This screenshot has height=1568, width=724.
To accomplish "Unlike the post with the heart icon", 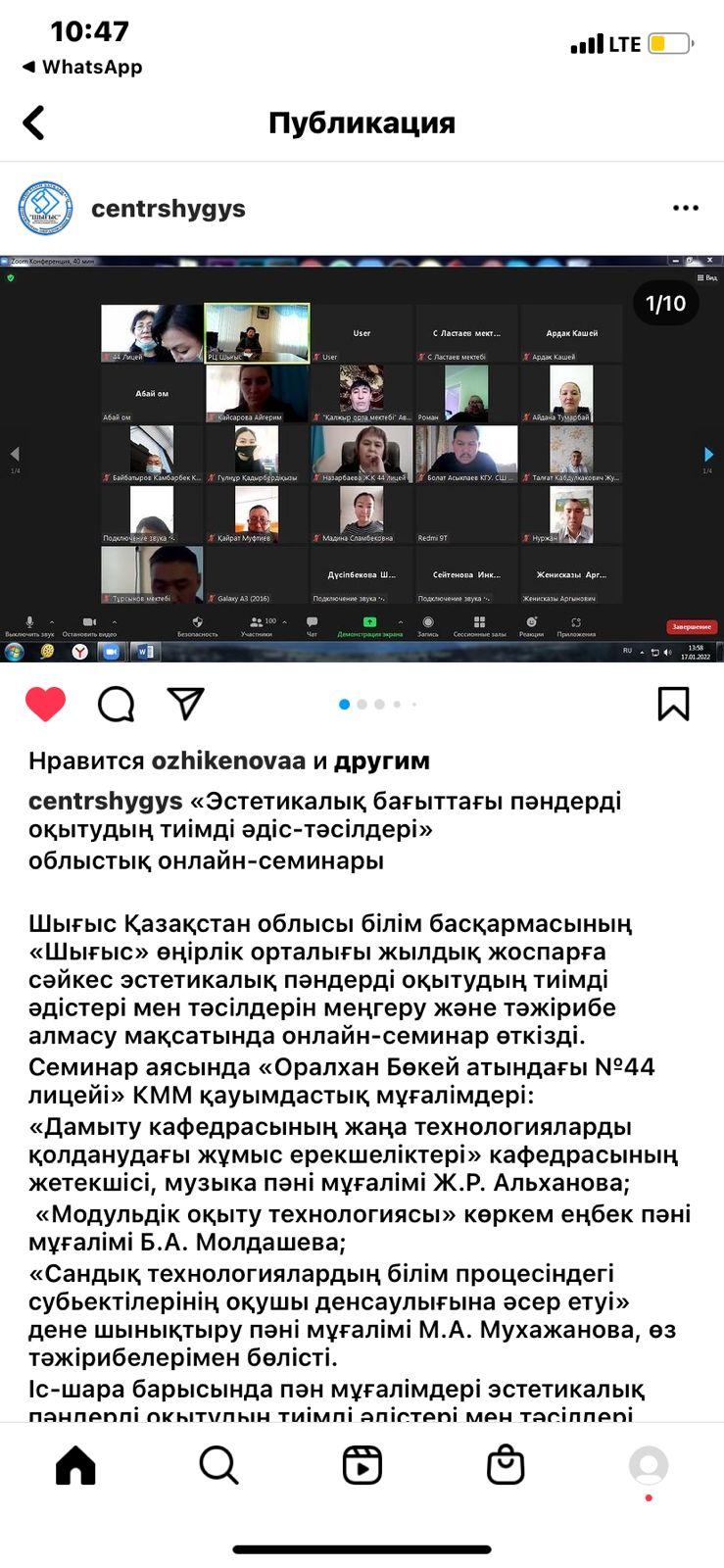I will coord(46,704).
